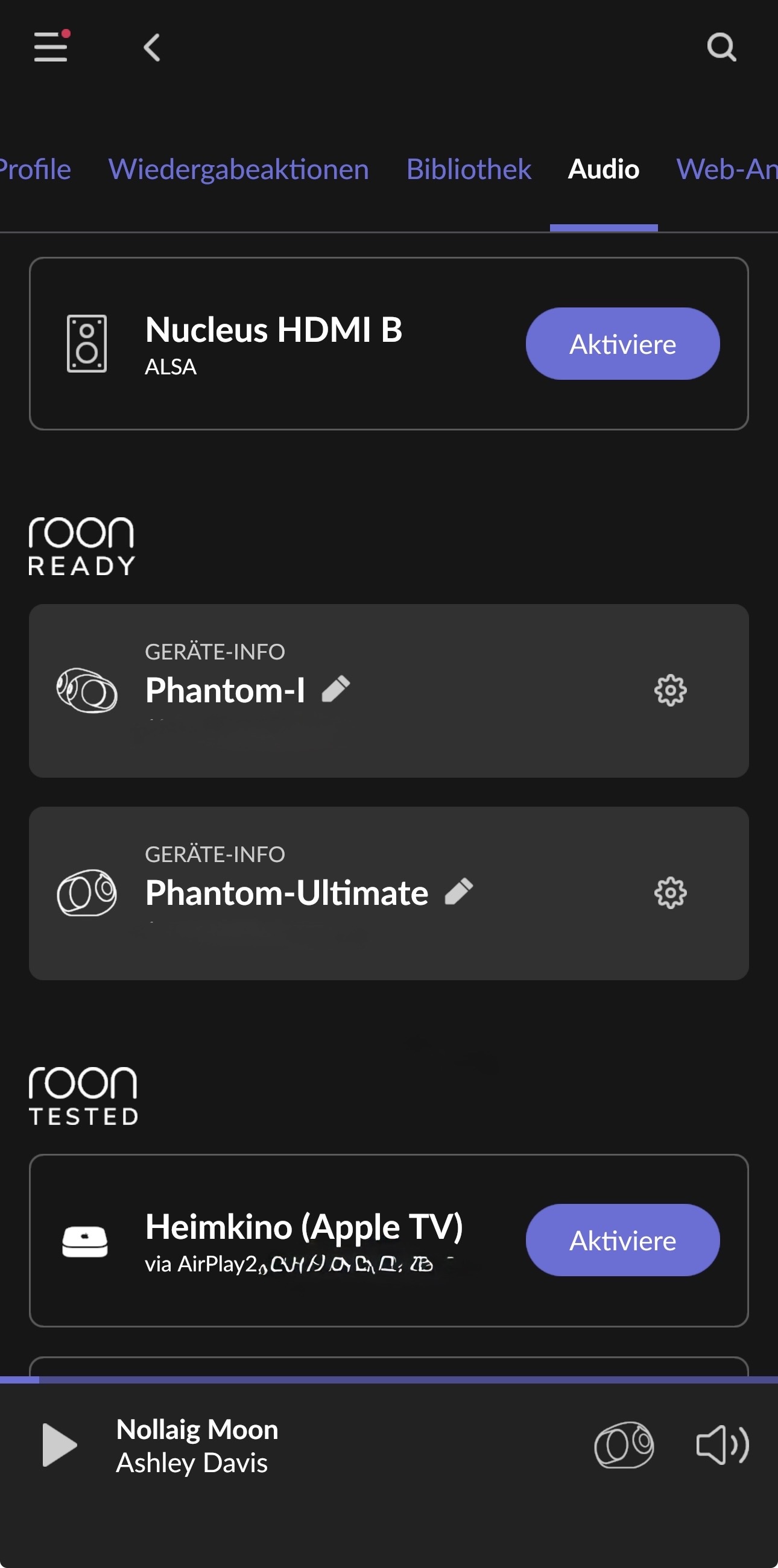
Task: Switch to the Bibliothek tab
Action: click(x=469, y=169)
